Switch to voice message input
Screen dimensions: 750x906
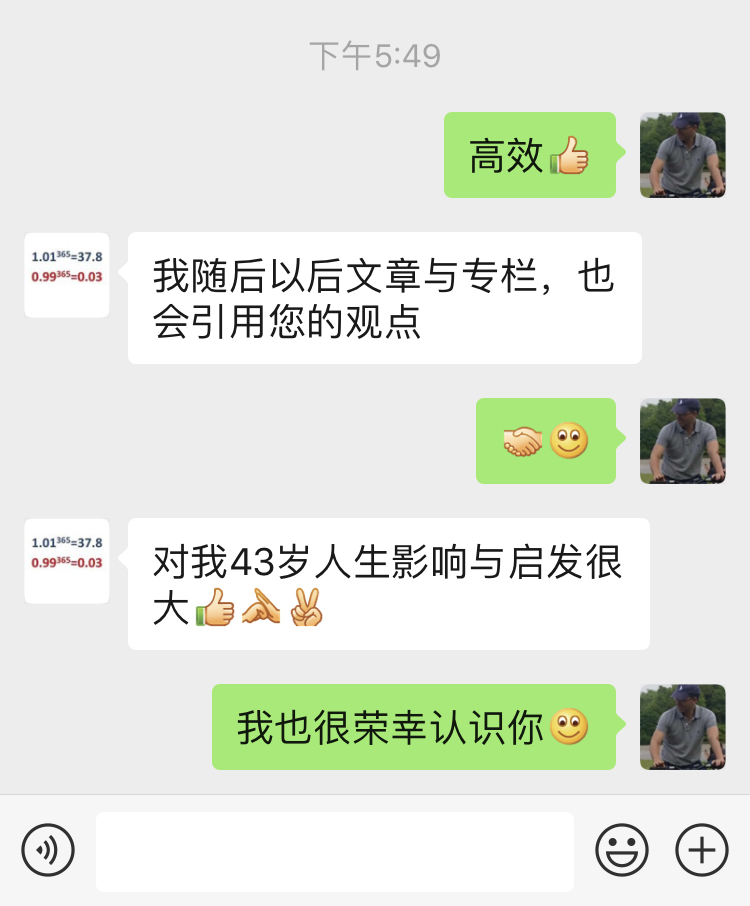point(48,850)
